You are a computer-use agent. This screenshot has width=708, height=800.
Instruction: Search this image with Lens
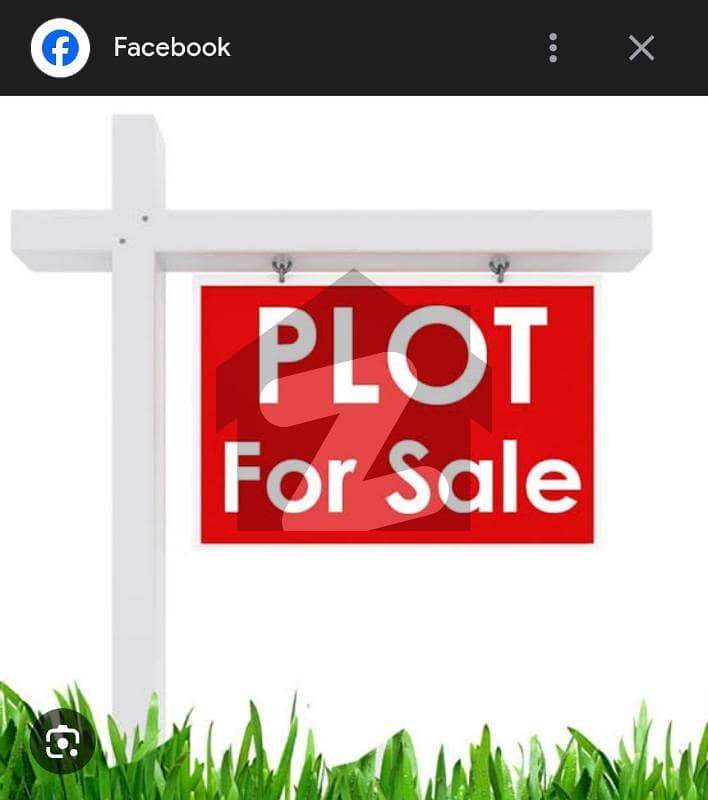point(62,743)
